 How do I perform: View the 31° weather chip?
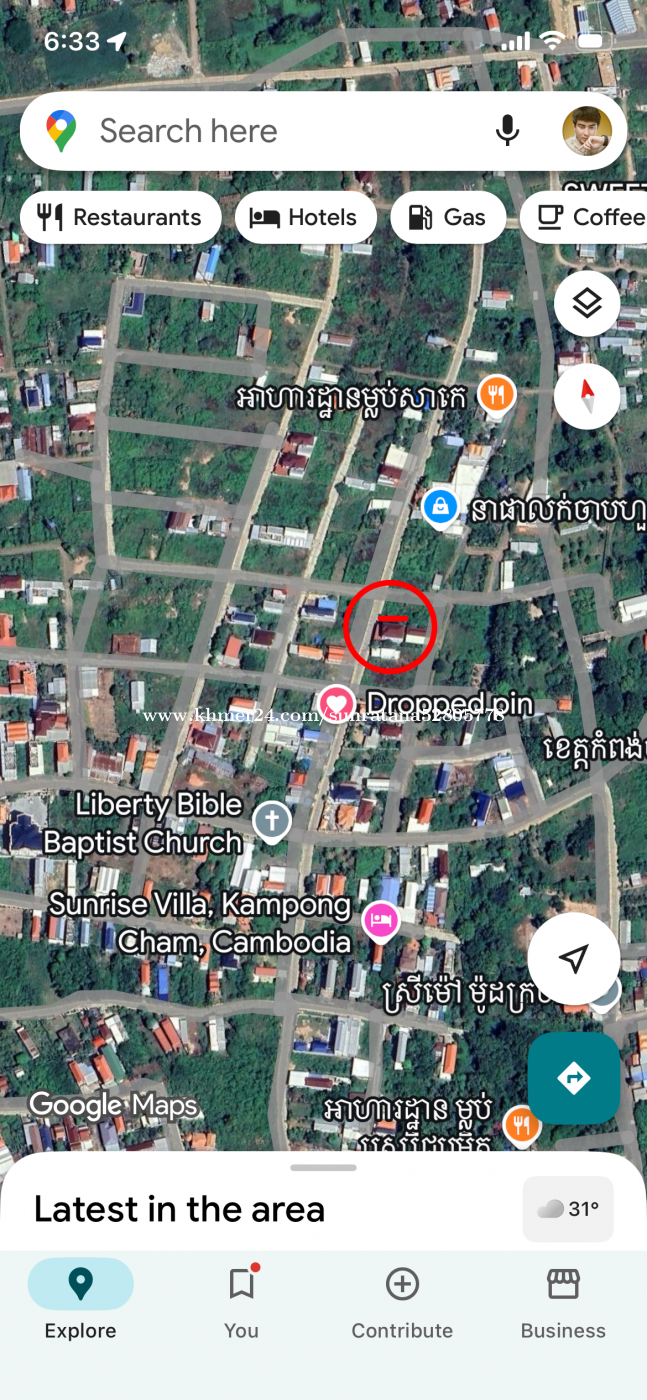[568, 1209]
